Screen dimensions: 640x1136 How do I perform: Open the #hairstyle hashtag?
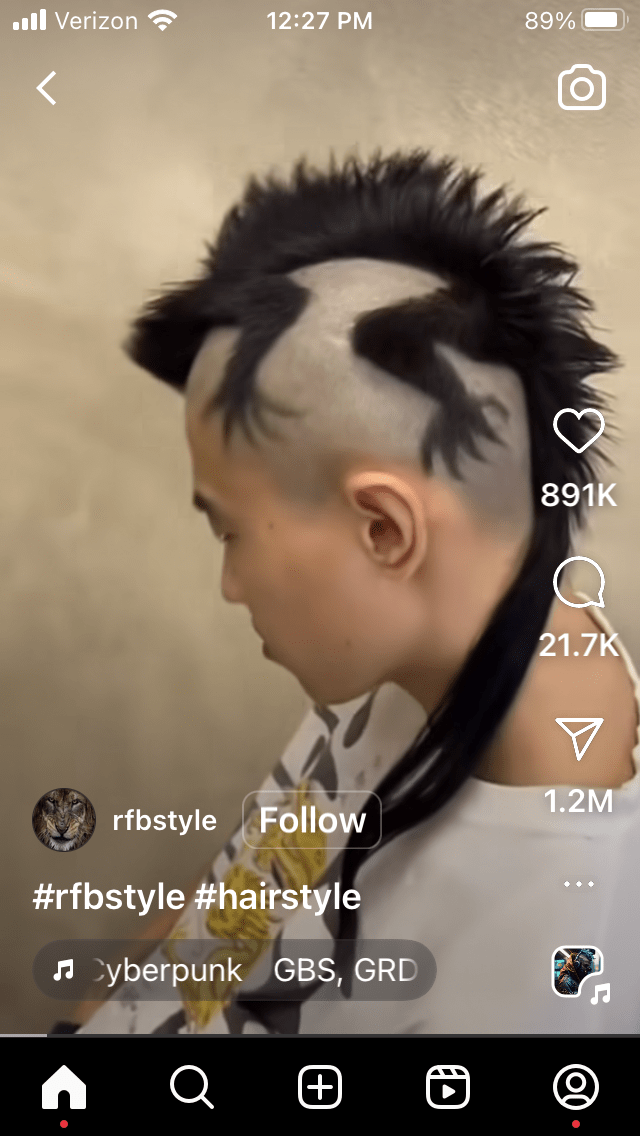[x=277, y=896]
